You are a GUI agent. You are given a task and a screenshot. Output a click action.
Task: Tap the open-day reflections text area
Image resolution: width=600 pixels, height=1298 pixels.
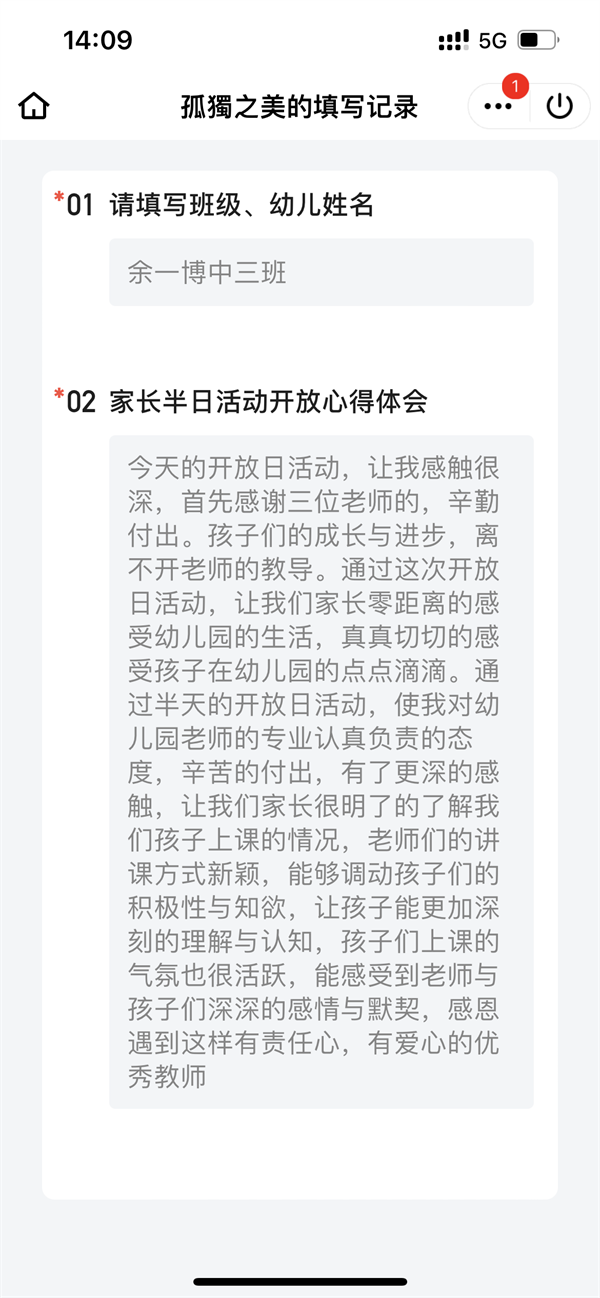click(321, 771)
